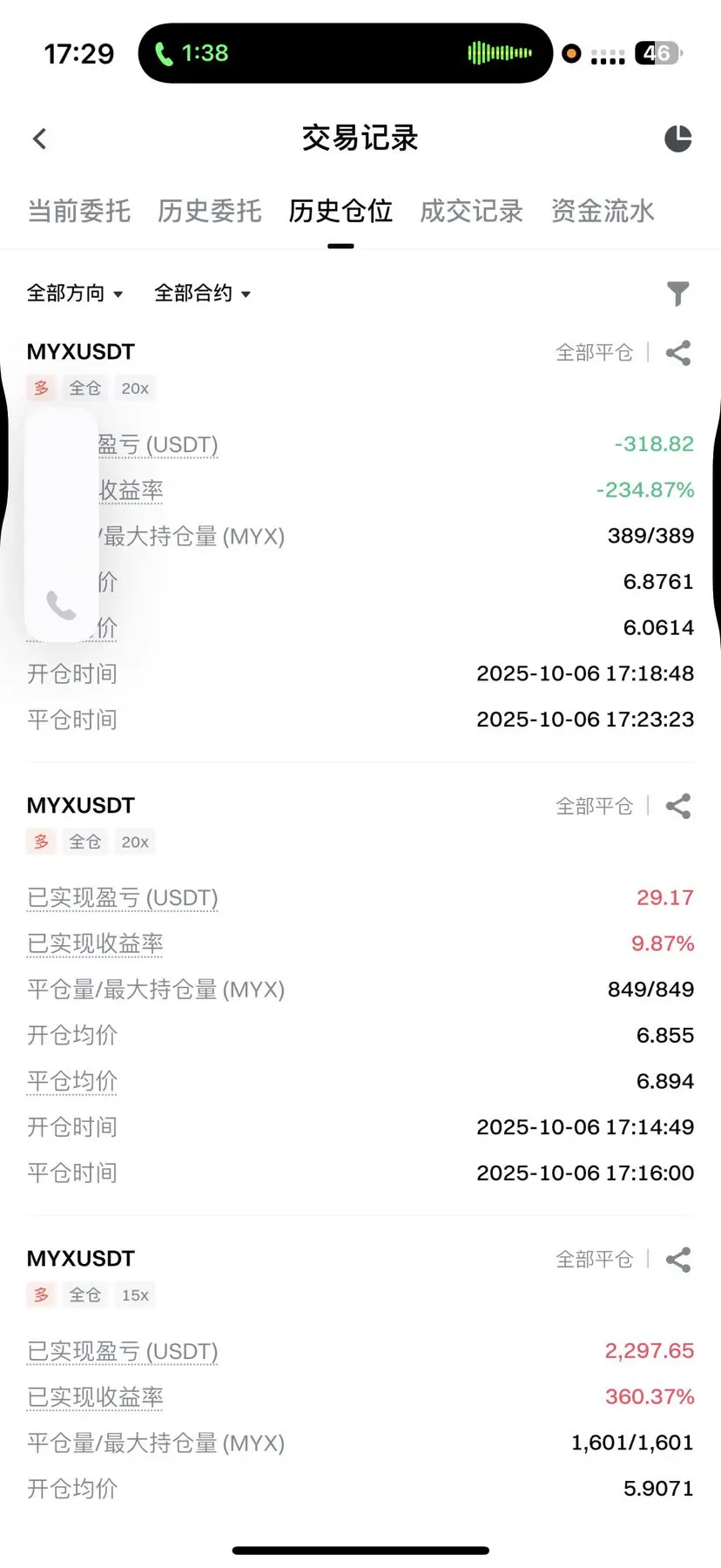Switch to the 当前委托 tab
721x1568 pixels.
(79, 211)
